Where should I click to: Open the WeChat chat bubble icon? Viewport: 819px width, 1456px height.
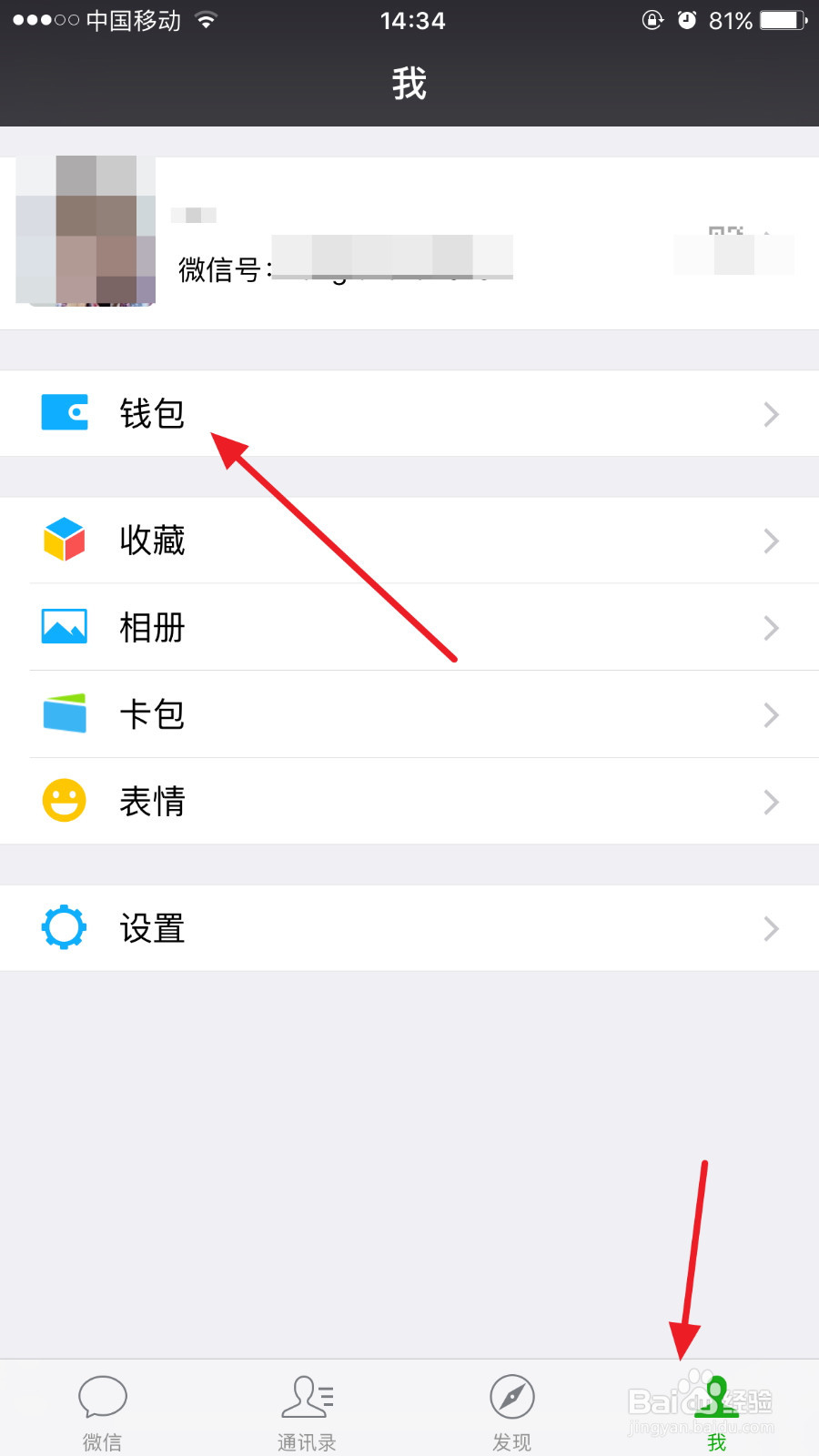[x=102, y=1395]
